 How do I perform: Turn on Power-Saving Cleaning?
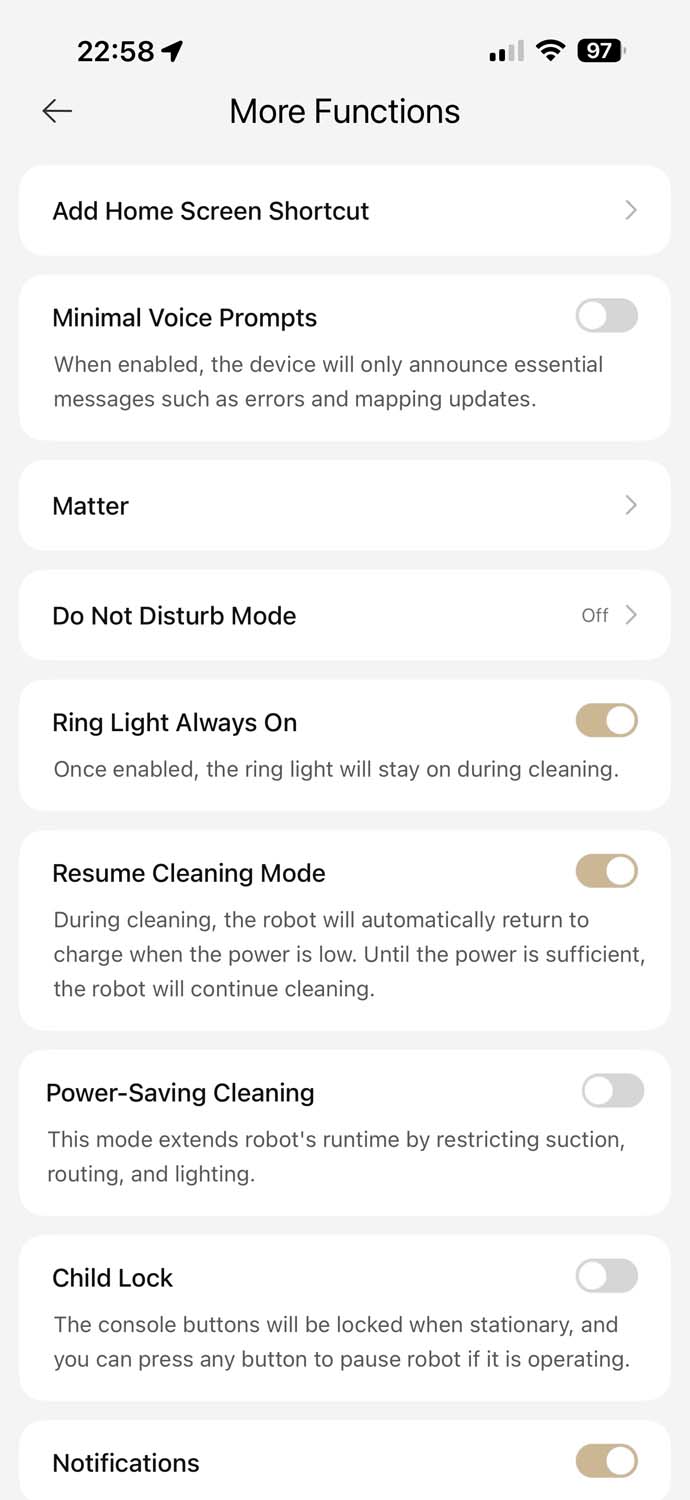pos(612,1091)
